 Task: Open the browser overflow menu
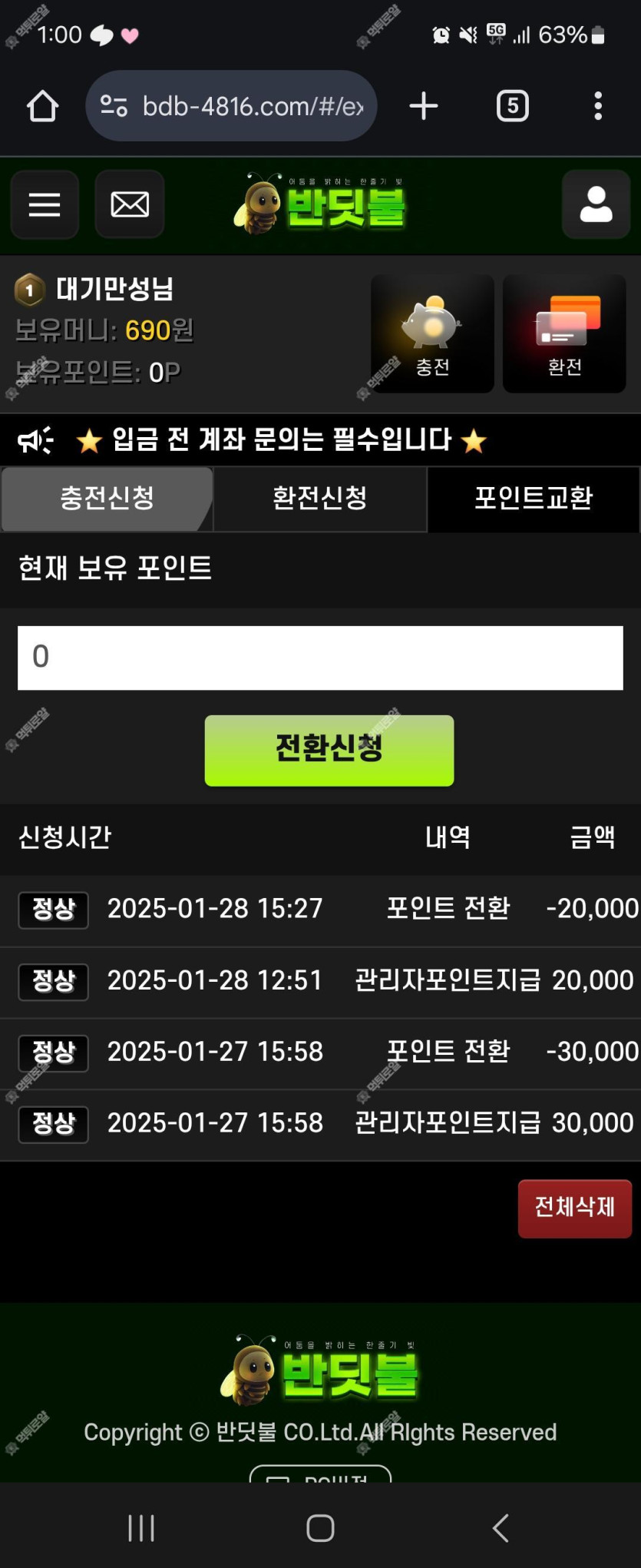tap(598, 106)
